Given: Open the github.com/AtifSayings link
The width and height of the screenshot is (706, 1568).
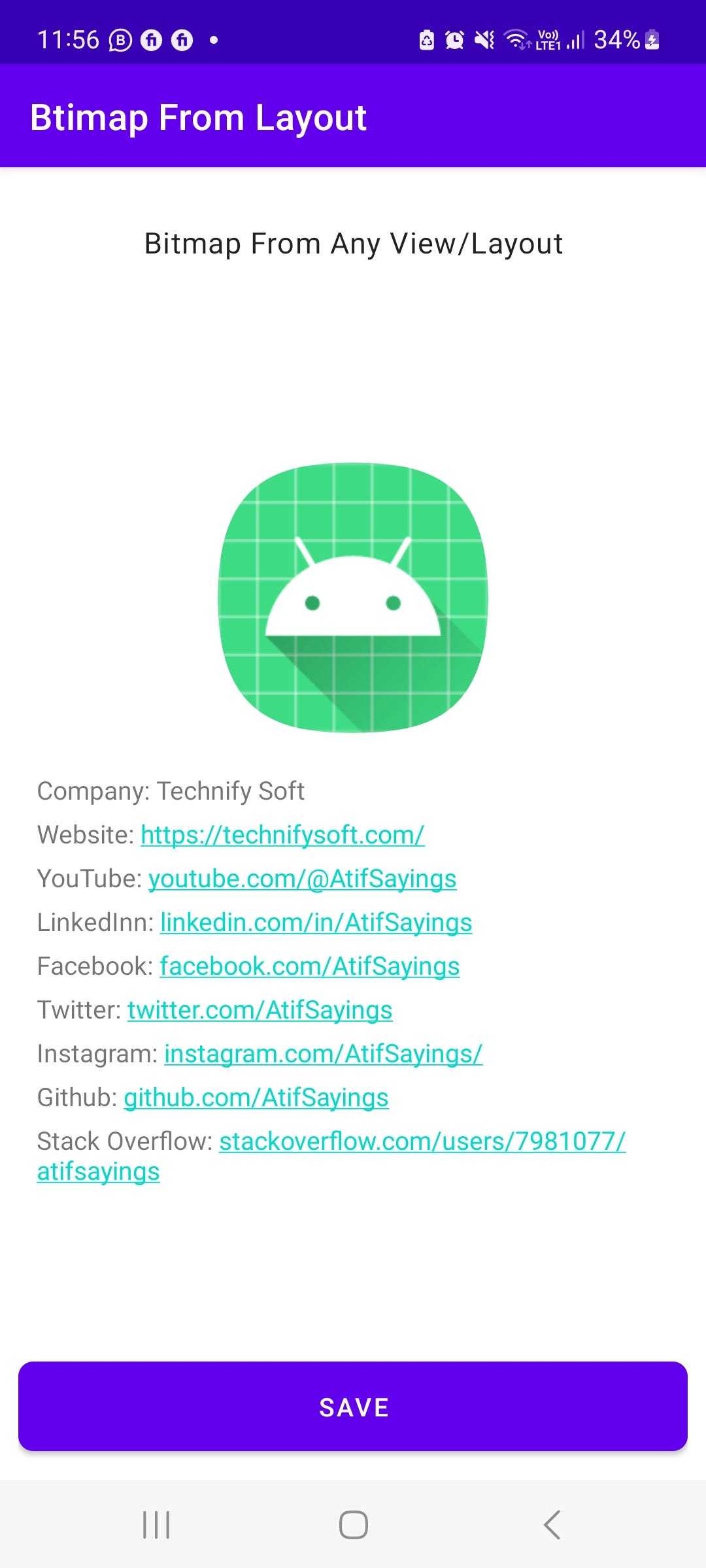Looking at the screenshot, I should tap(256, 1098).
